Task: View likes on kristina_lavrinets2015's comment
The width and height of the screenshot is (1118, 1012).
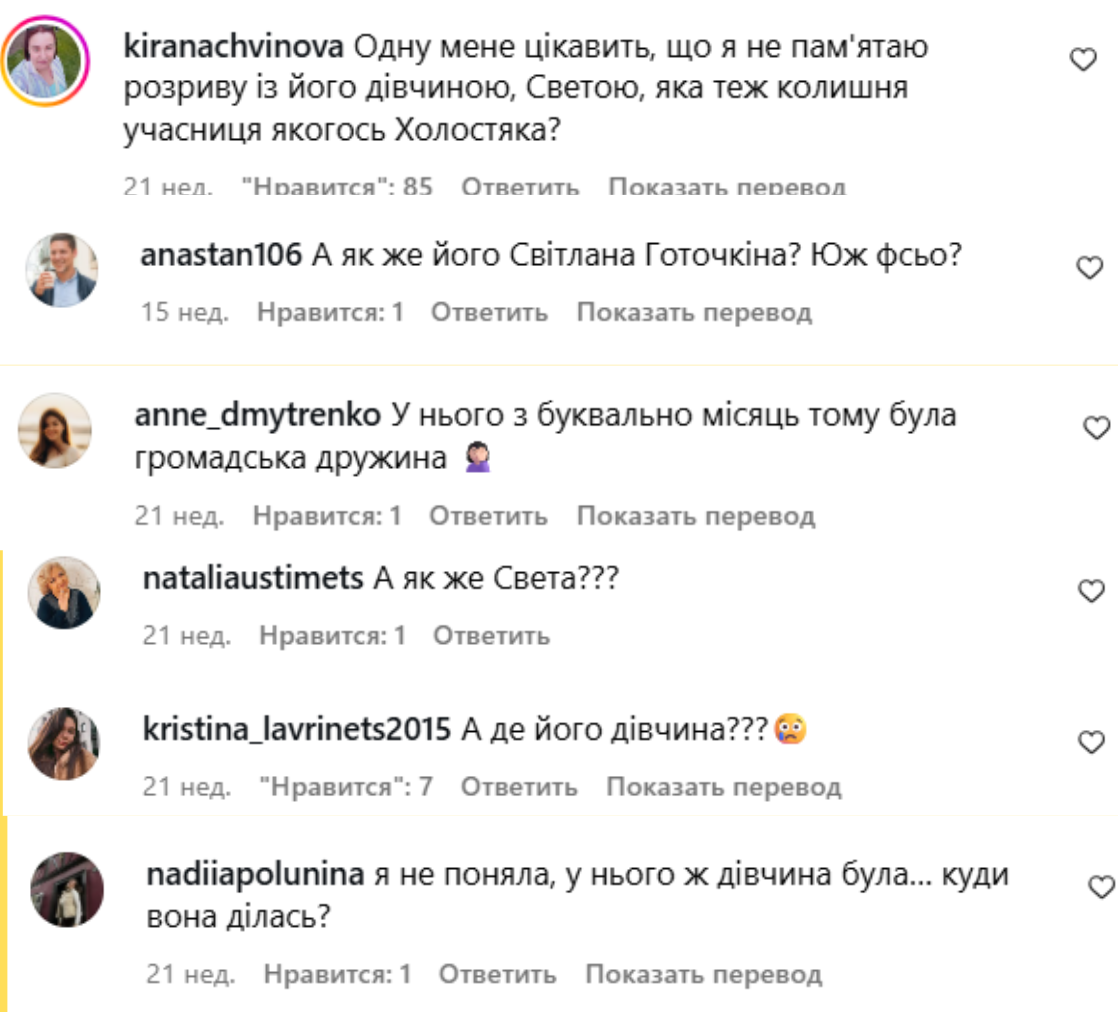Action: 345,787
